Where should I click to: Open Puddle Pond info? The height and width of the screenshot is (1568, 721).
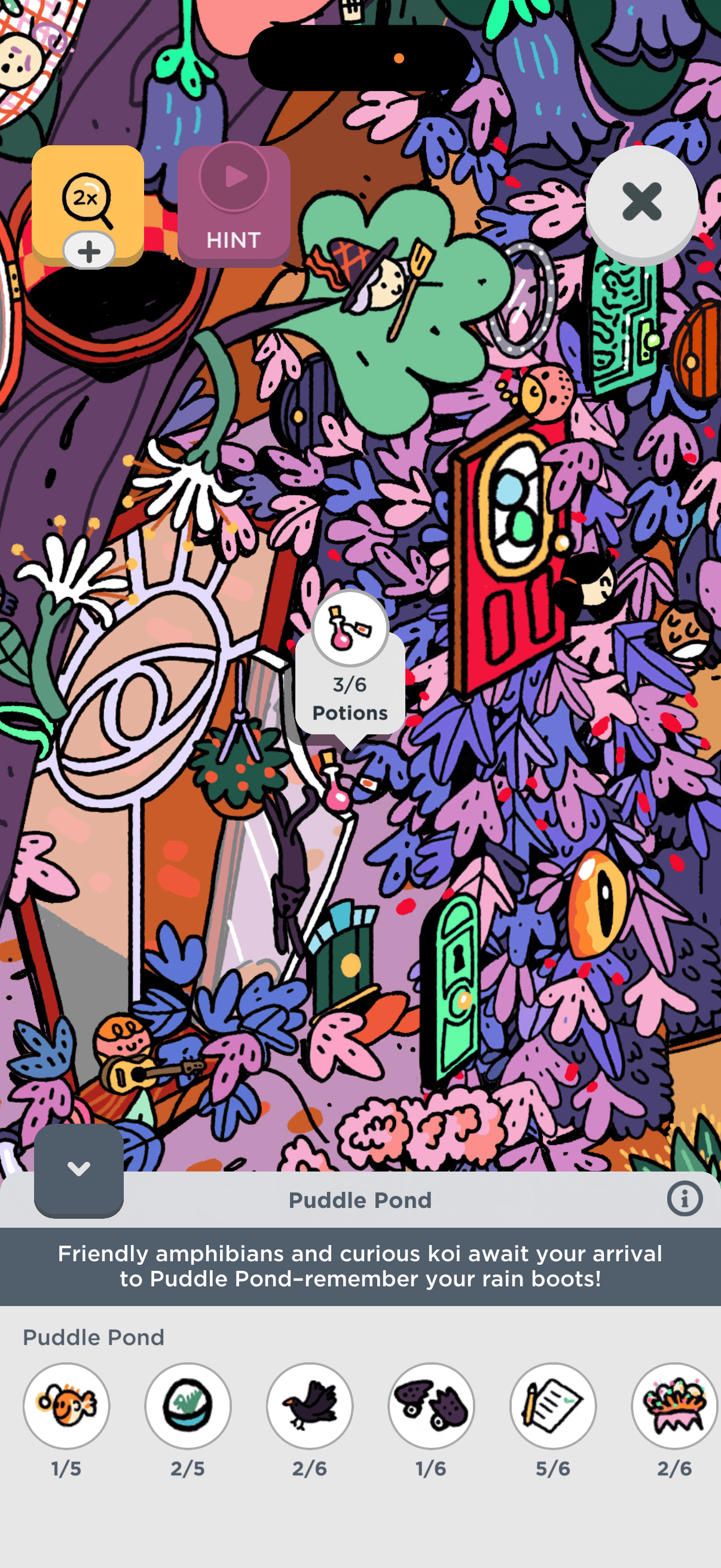coord(684,1199)
